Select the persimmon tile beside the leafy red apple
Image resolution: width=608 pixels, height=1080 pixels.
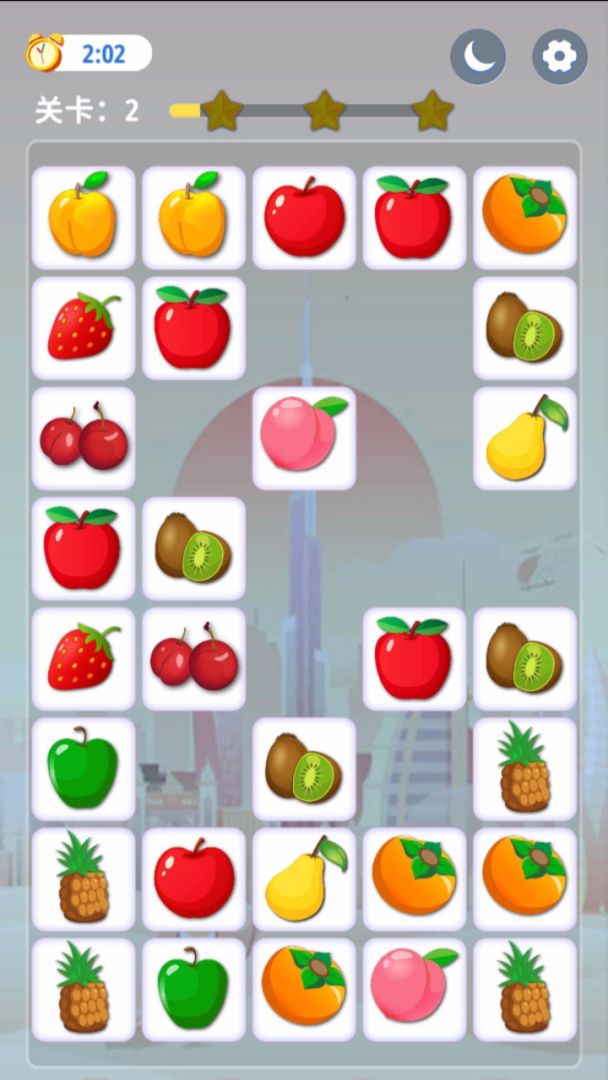(x=524, y=218)
